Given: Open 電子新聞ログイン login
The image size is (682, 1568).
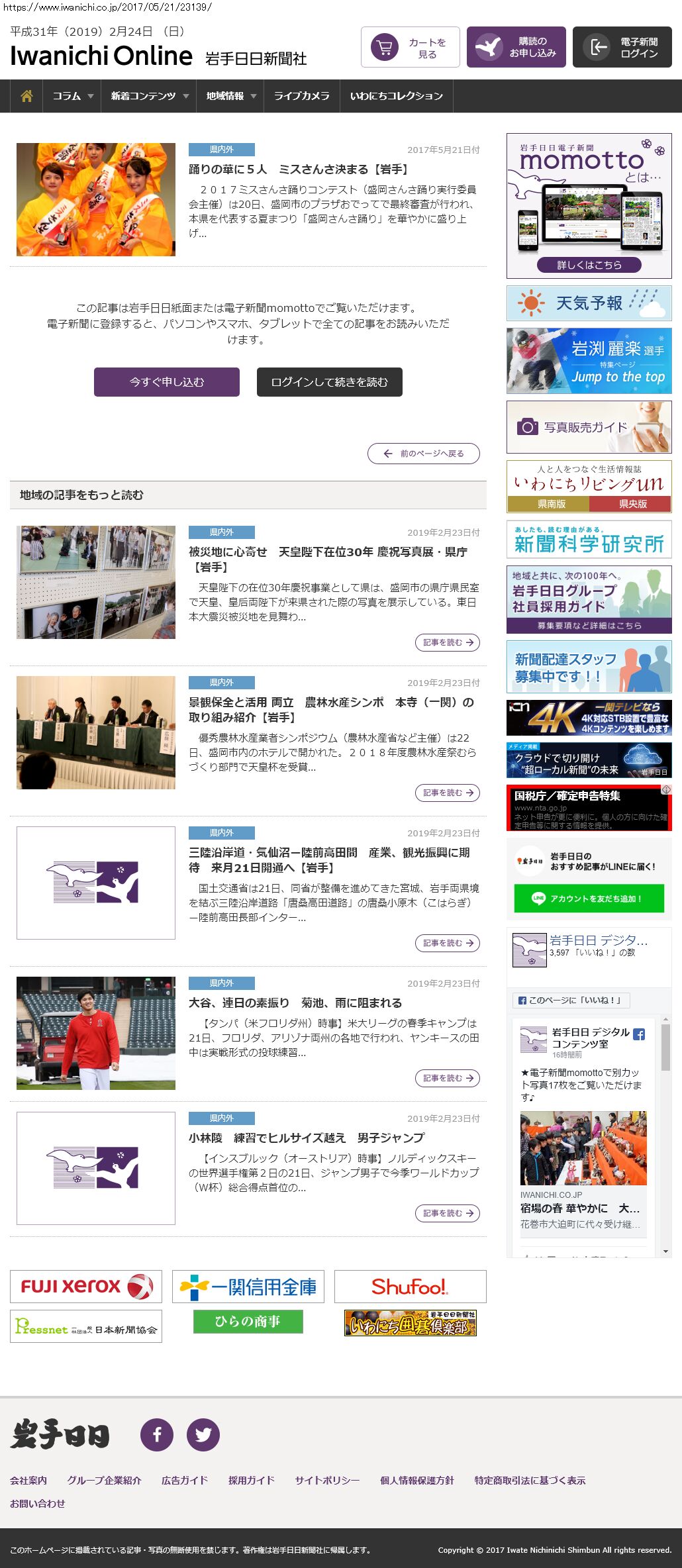Looking at the screenshot, I should click(622, 47).
